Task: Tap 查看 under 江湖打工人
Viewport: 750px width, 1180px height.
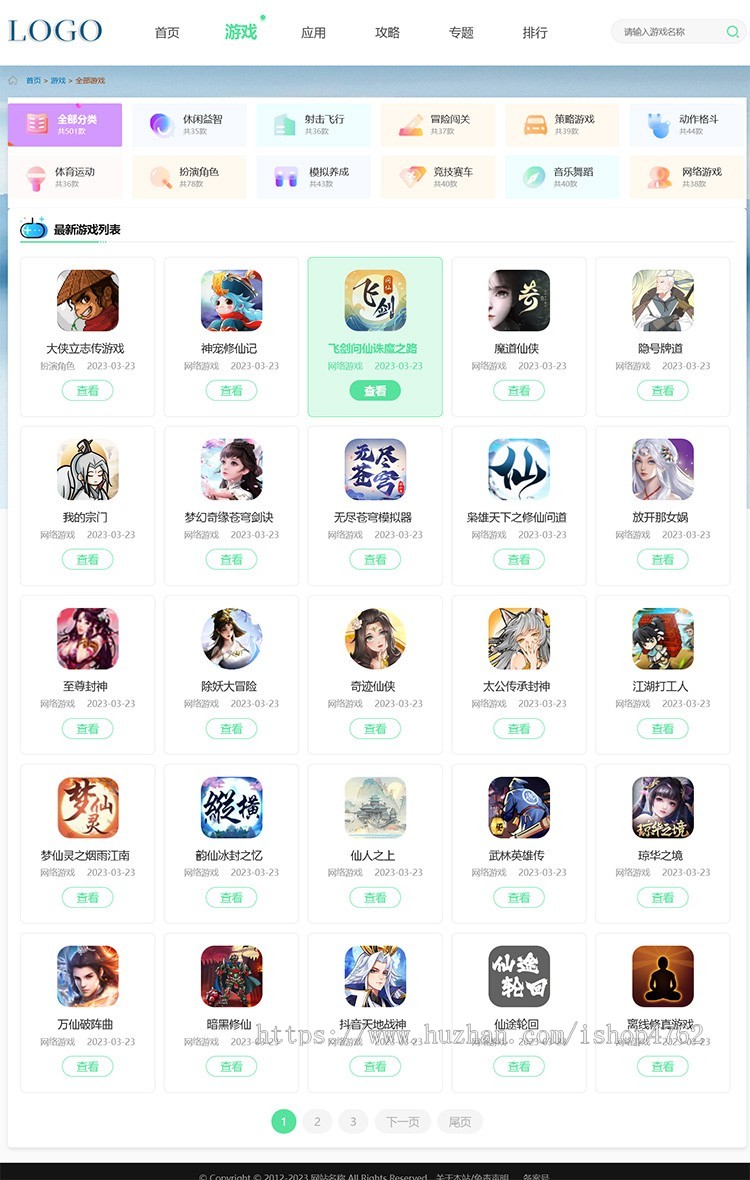Action: (662, 729)
